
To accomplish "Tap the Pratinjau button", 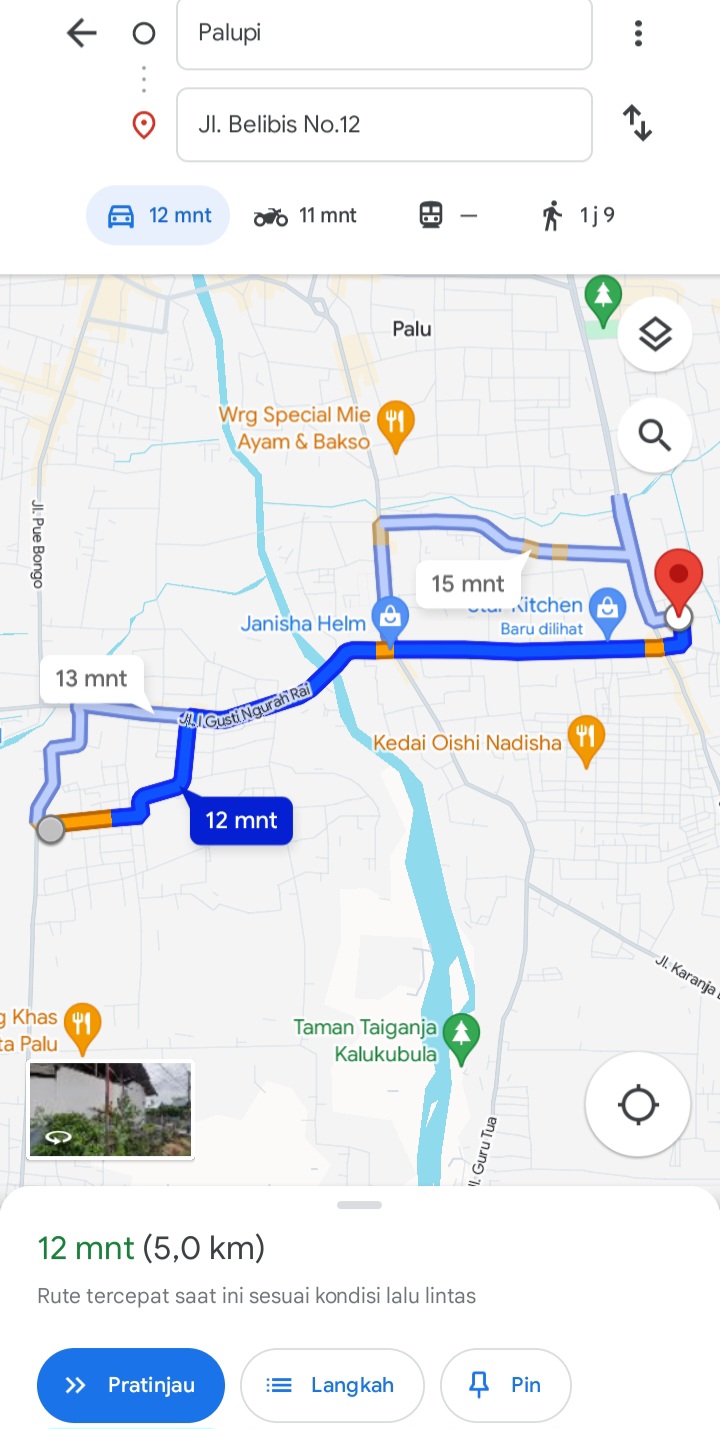I will click(131, 1385).
